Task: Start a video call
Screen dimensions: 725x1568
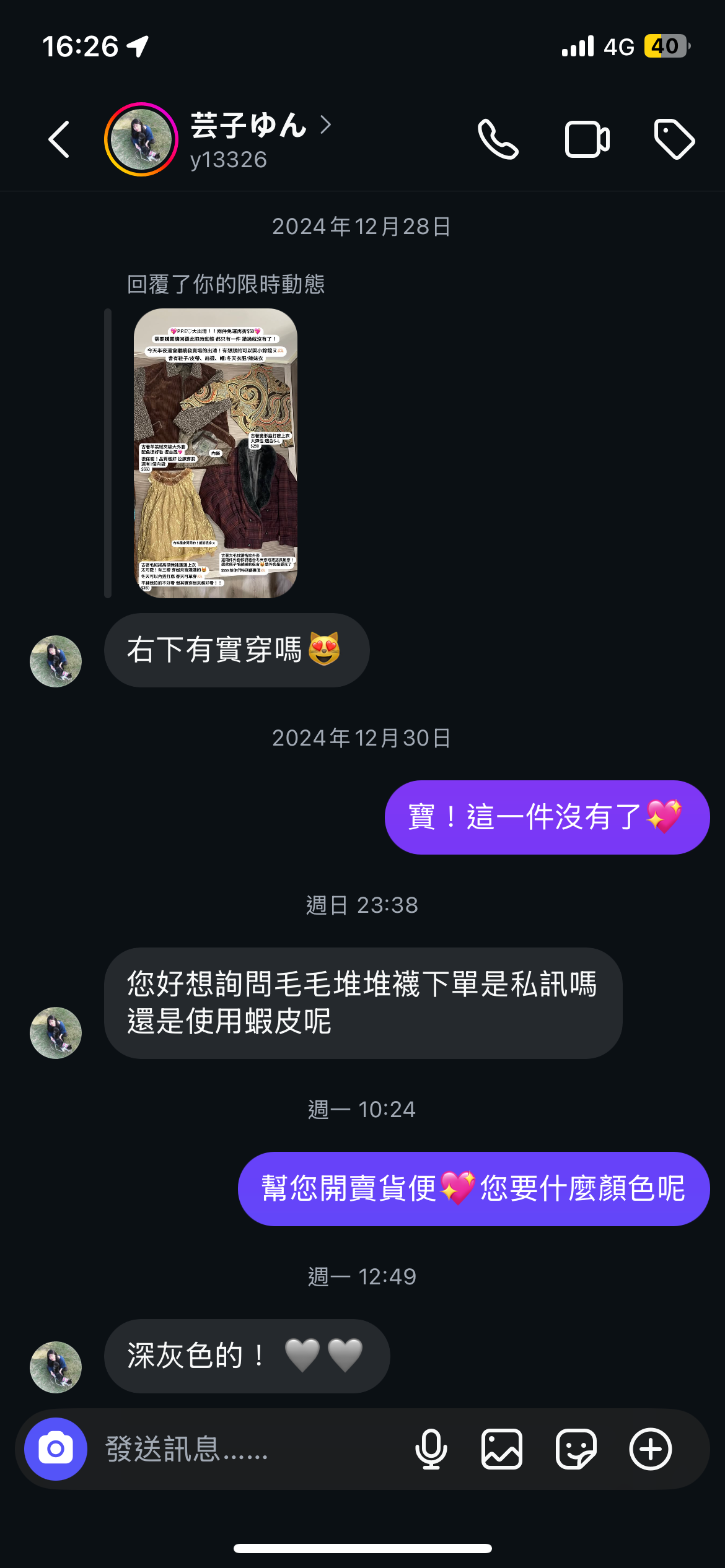Action: coord(587,140)
